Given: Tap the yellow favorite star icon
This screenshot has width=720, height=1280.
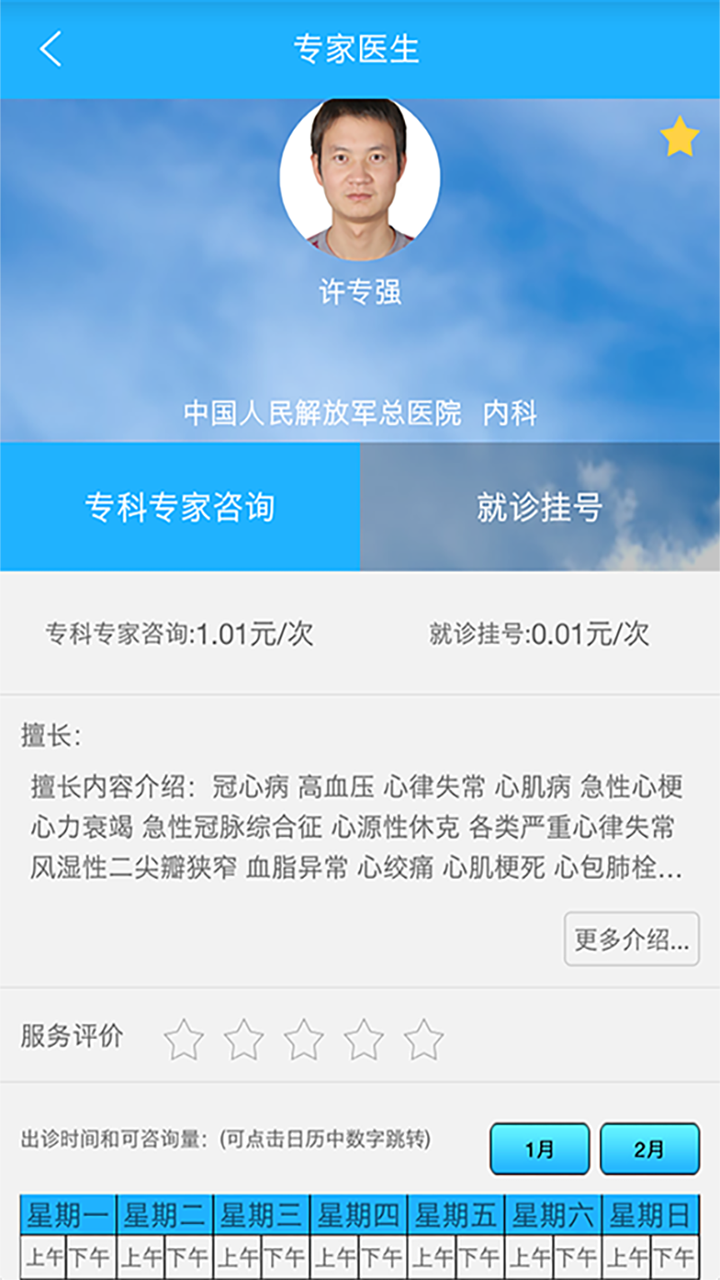Looking at the screenshot, I should pyautogui.click(x=679, y=137).
